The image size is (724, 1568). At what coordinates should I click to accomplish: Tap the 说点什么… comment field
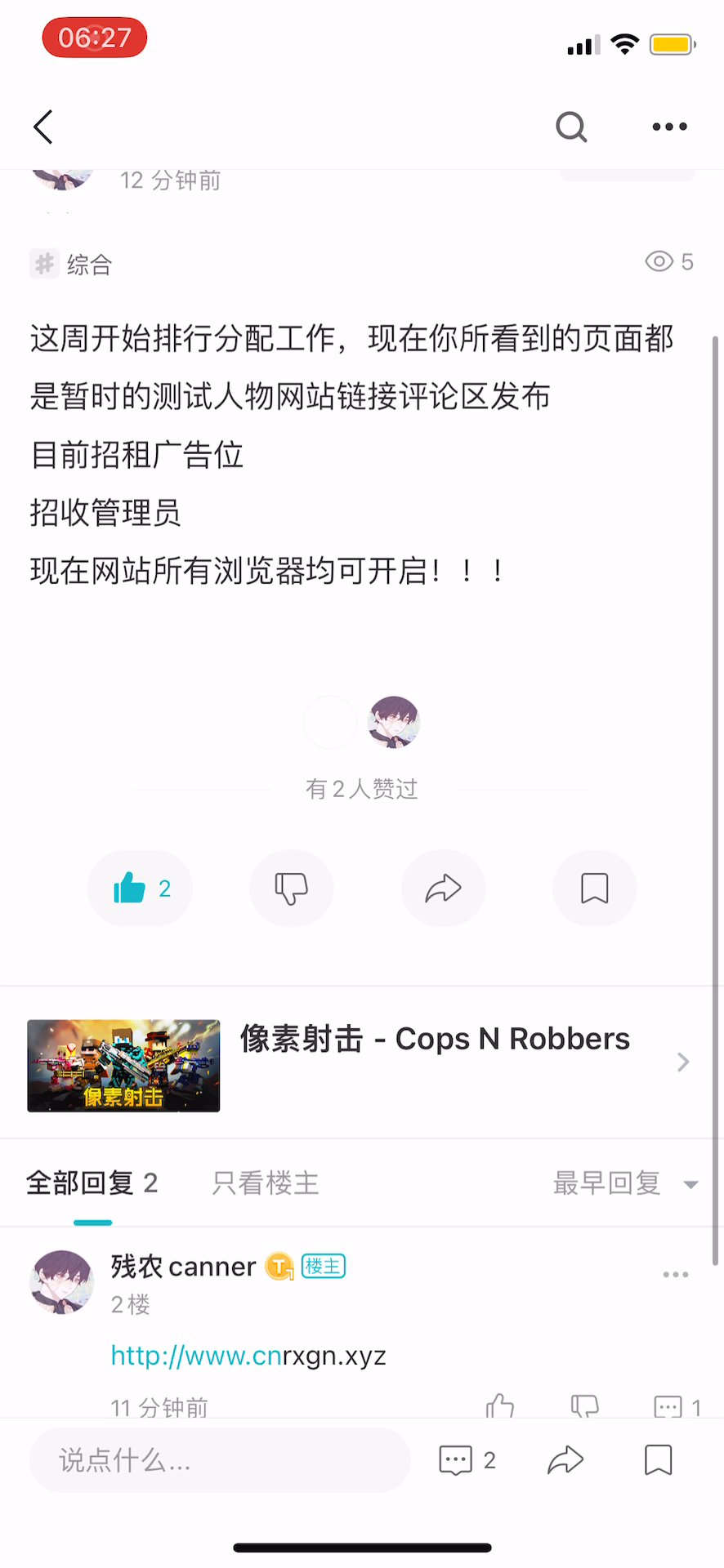tap(220, 1459)
